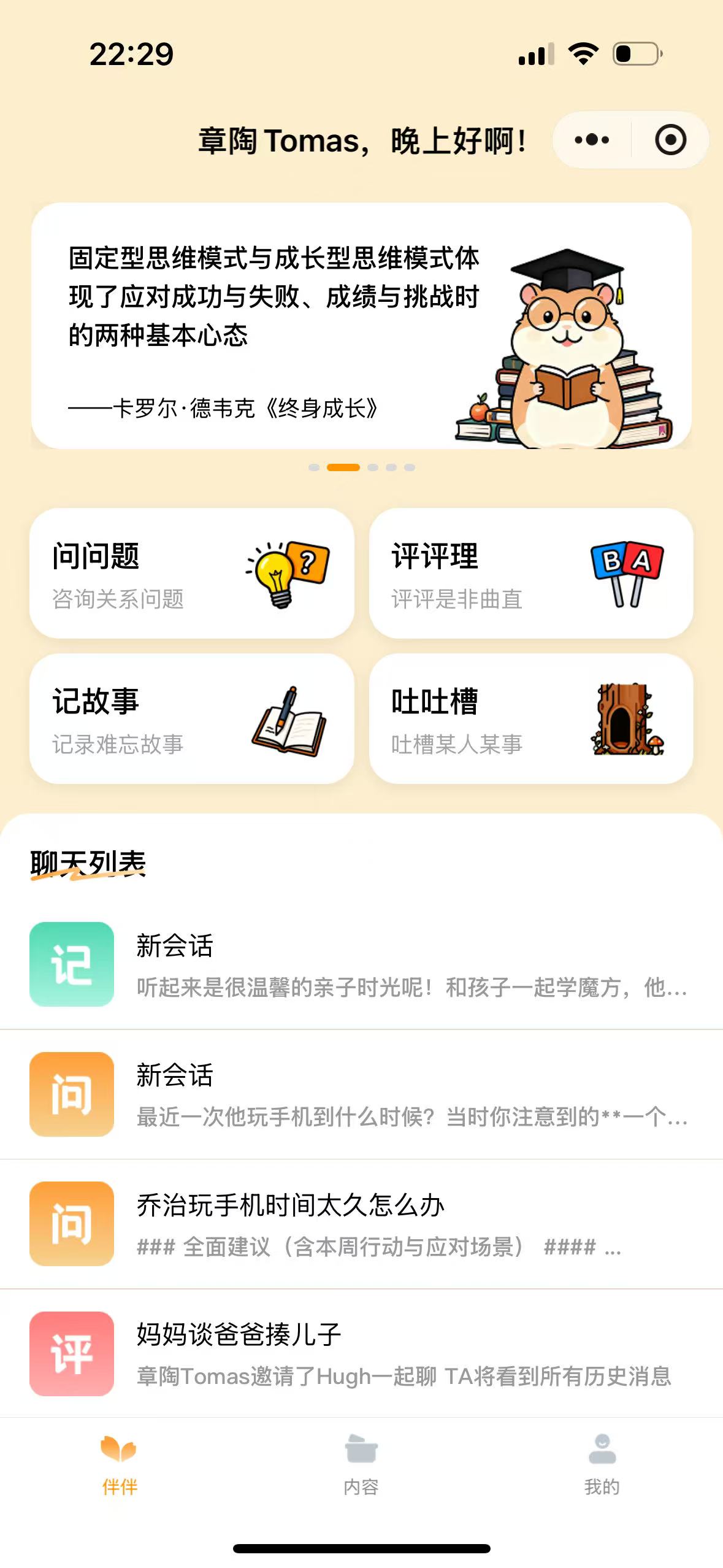
Task: Click the 评评理 BA signs icon
Action: (x=625, y=574)
